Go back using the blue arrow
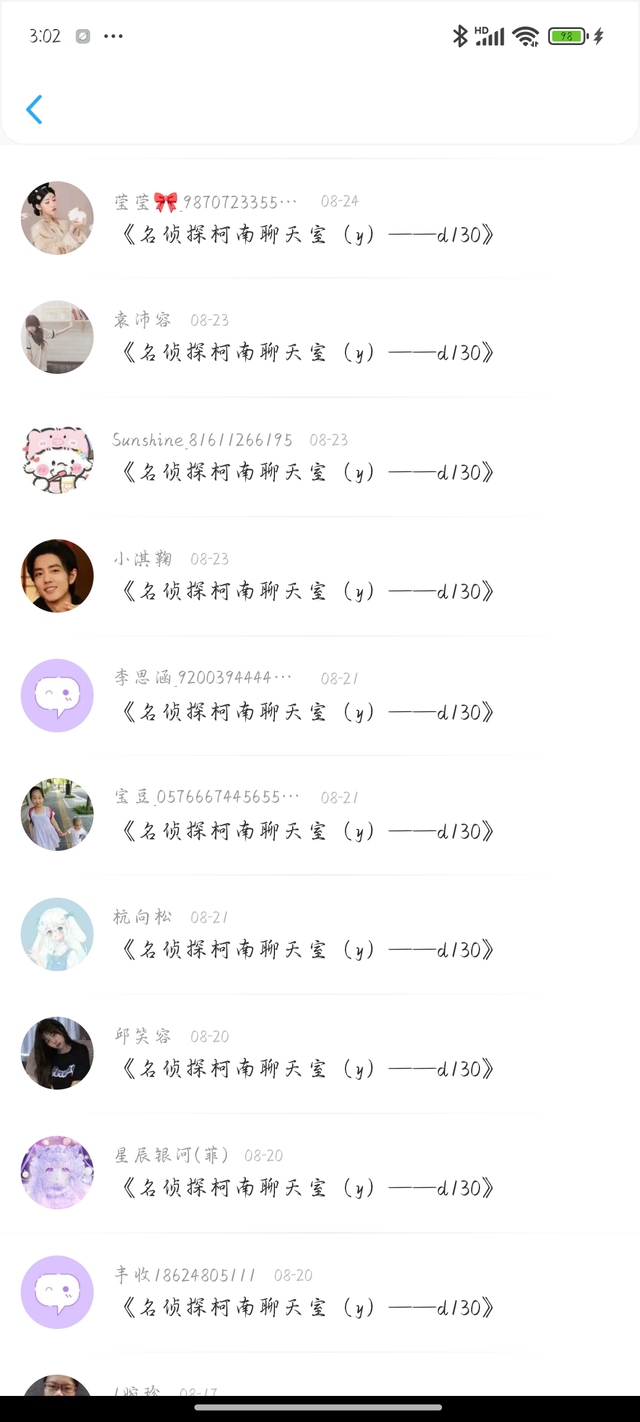This screenshot has height=1422, width=640. [34, 109]
